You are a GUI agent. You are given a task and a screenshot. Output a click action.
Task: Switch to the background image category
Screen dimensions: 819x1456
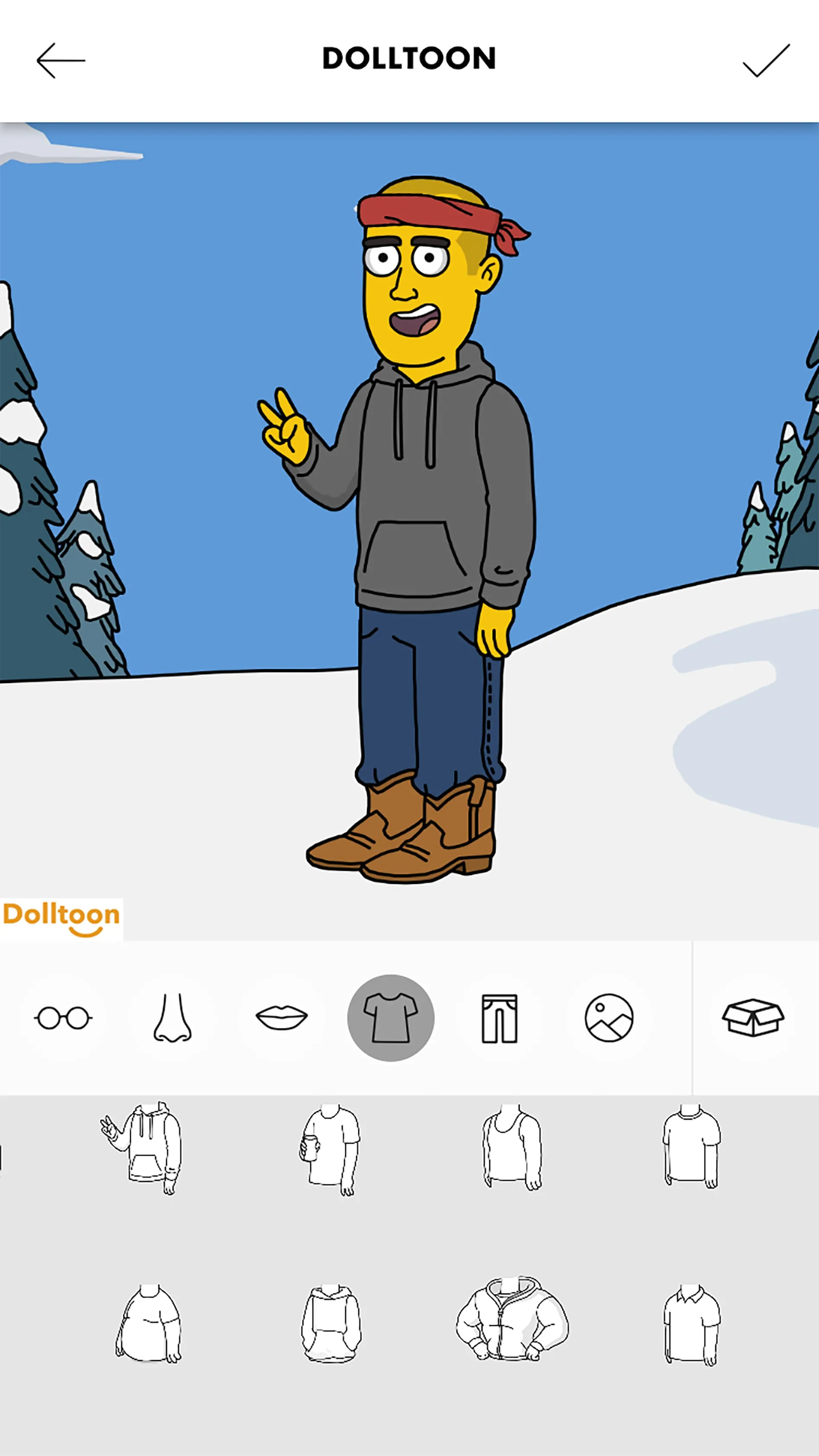pyautogui.click(x=609, y=1018)
